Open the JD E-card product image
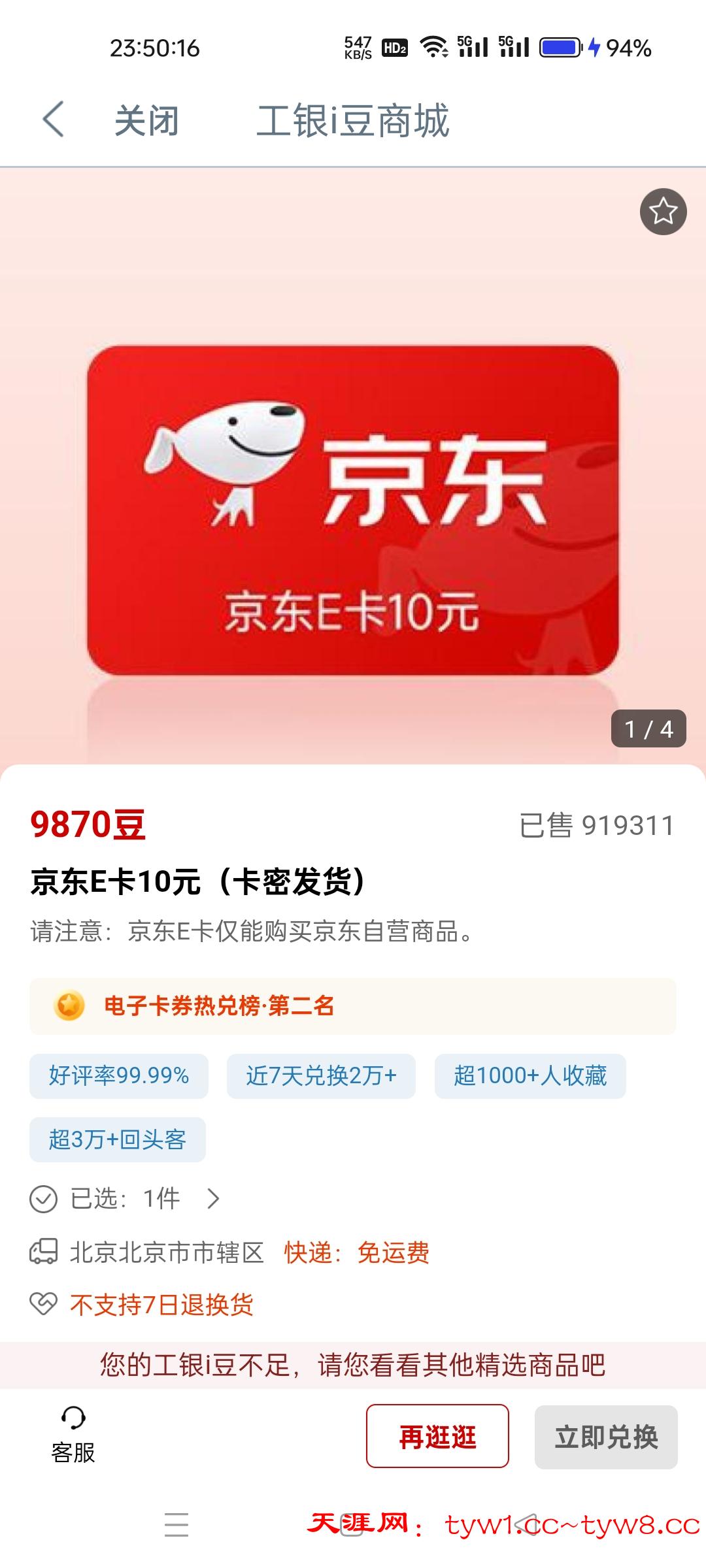Image resolution: width=706 pixels, height=1568 pixels. tap(352, 510)
